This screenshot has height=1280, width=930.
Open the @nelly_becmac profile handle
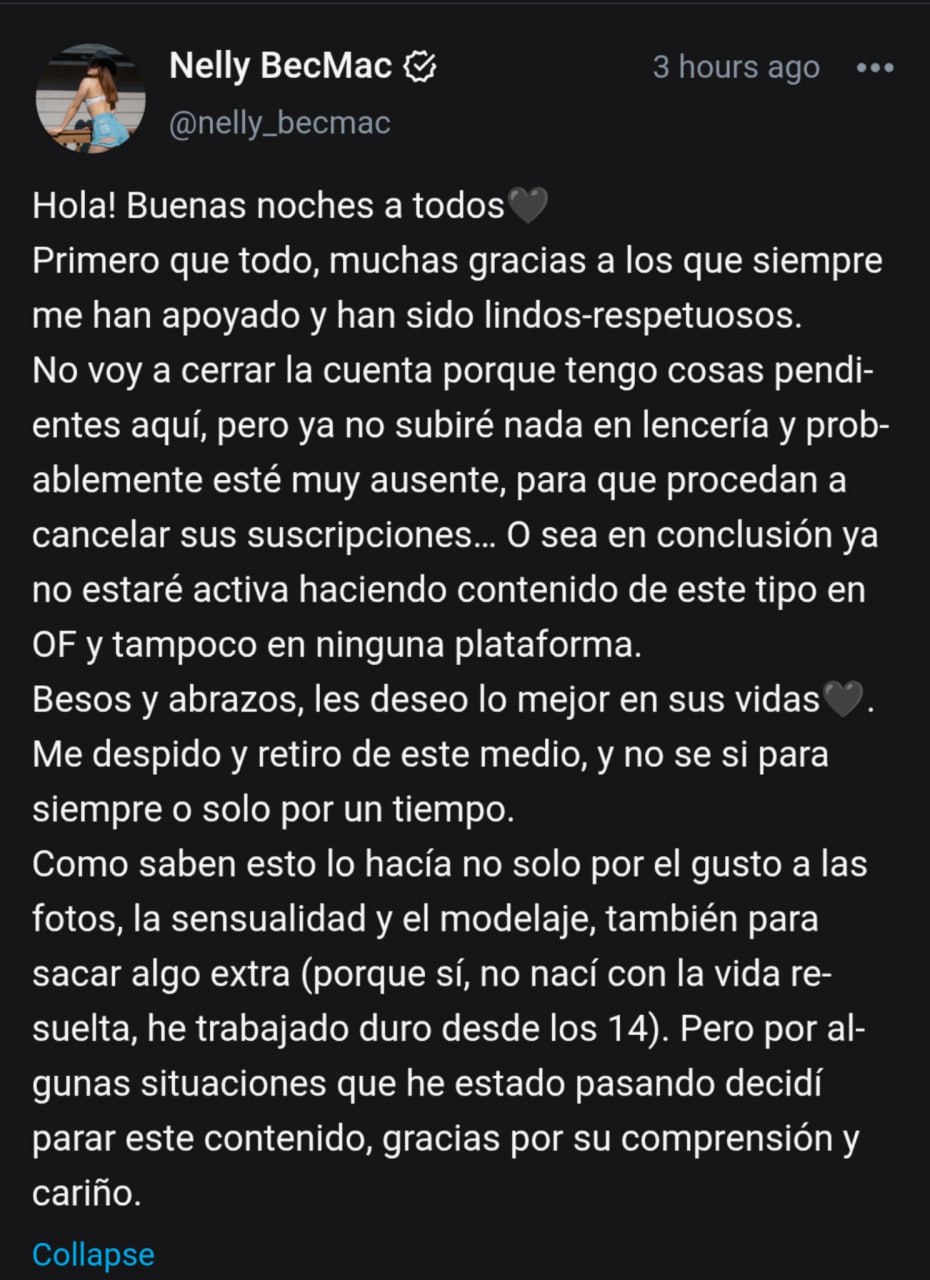click(x=280, y=123)
